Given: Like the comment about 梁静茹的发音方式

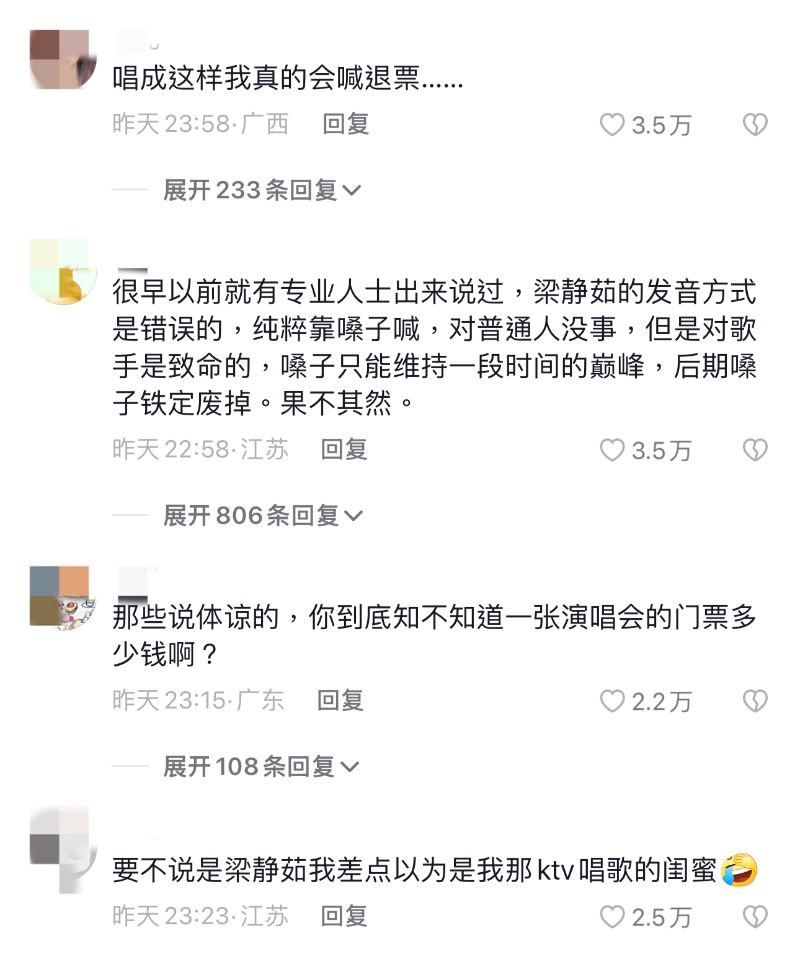Looking at the screenshot, I should 612,451.
